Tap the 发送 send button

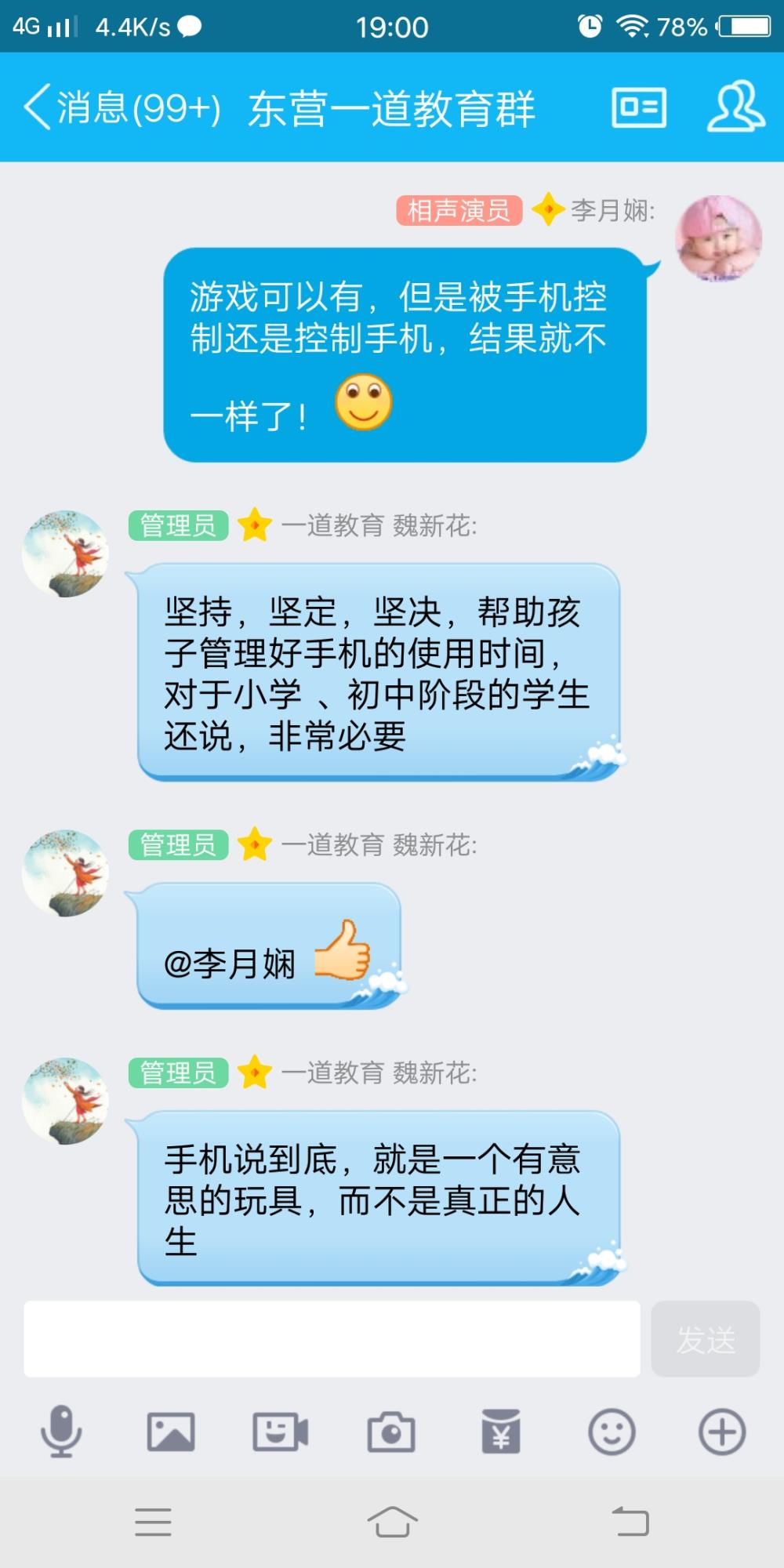point(706,1339)
